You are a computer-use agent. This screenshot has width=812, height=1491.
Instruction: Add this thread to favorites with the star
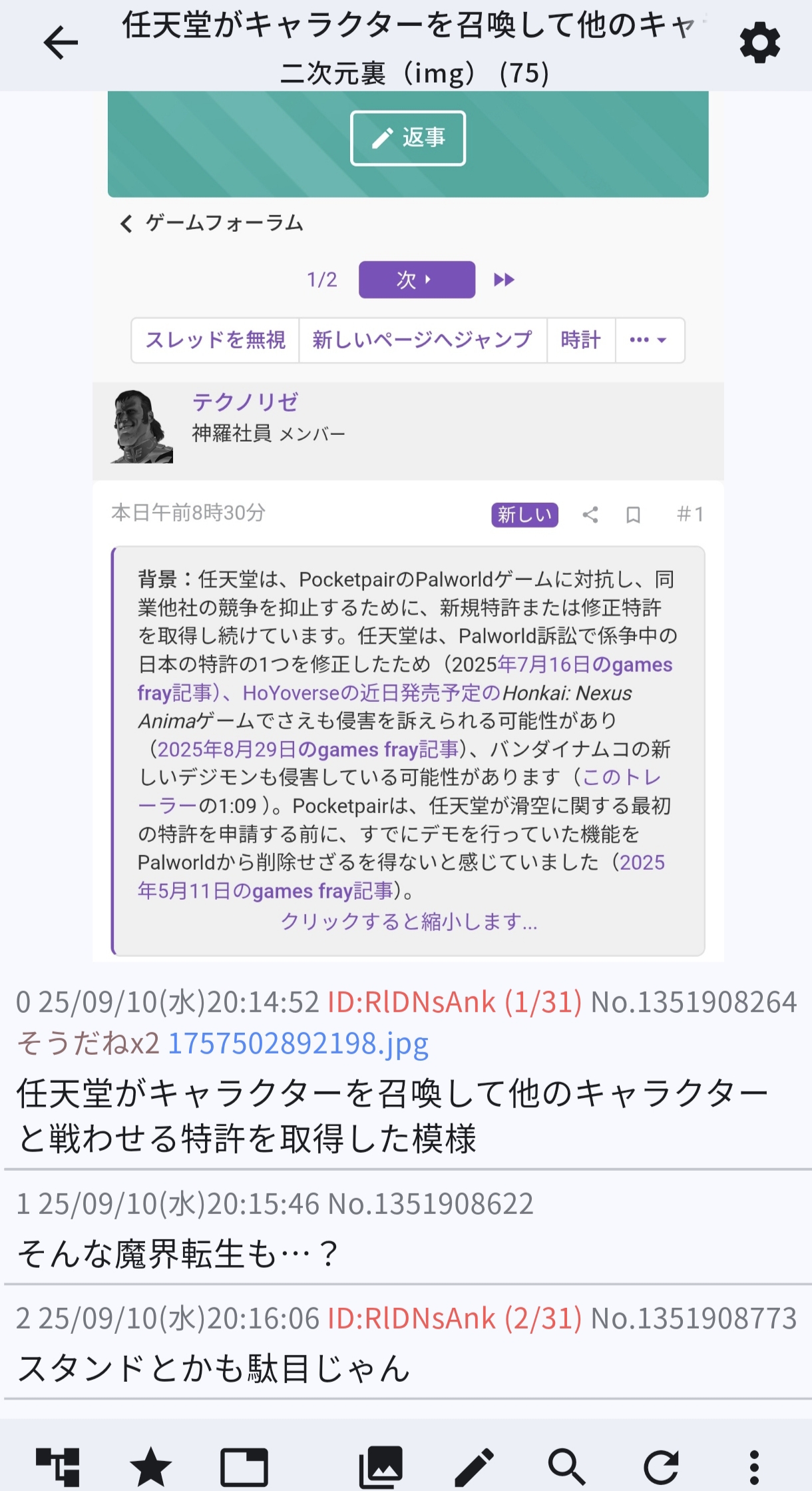[150, 1467]
